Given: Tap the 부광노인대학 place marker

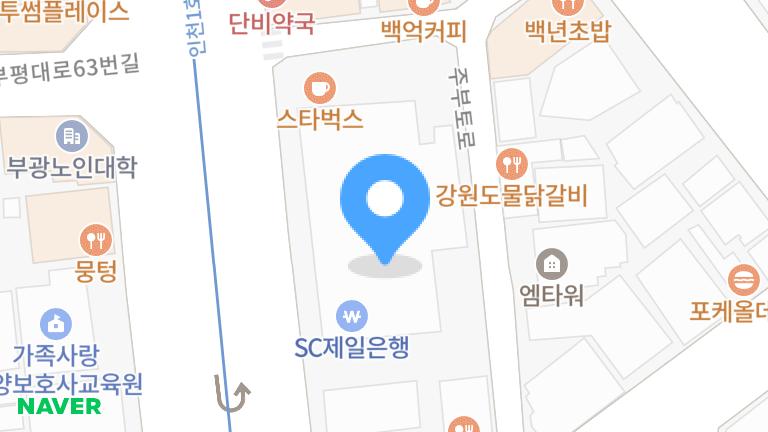Looking at the screenshot, I should [x=70, y=135].
